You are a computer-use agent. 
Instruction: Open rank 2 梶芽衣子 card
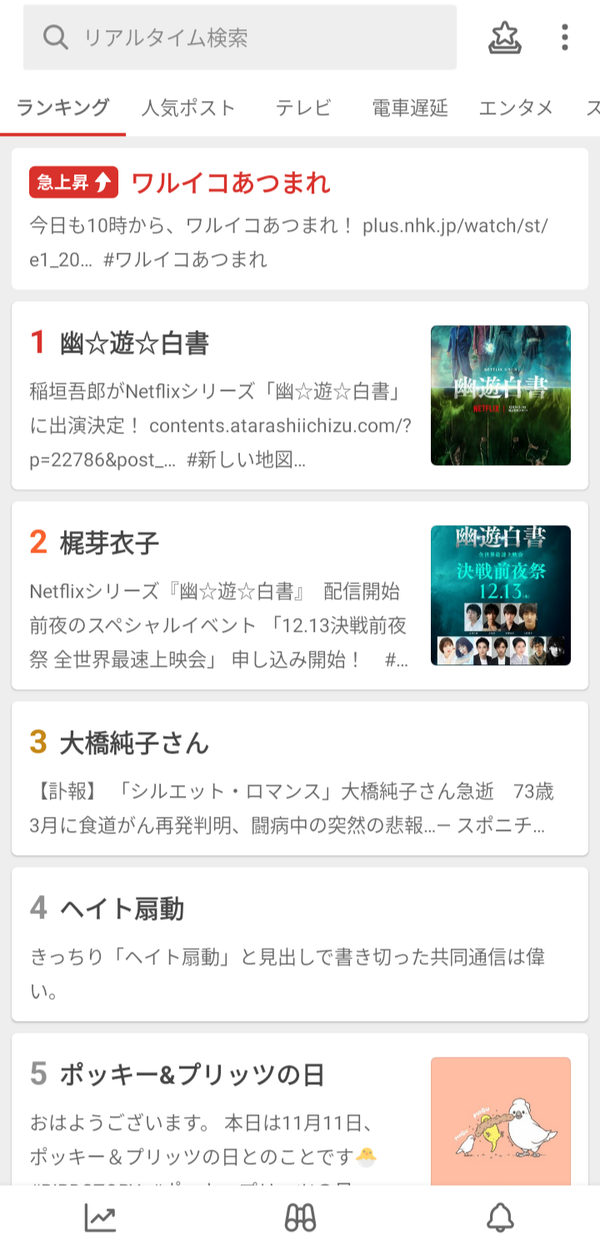click(300, 595)
